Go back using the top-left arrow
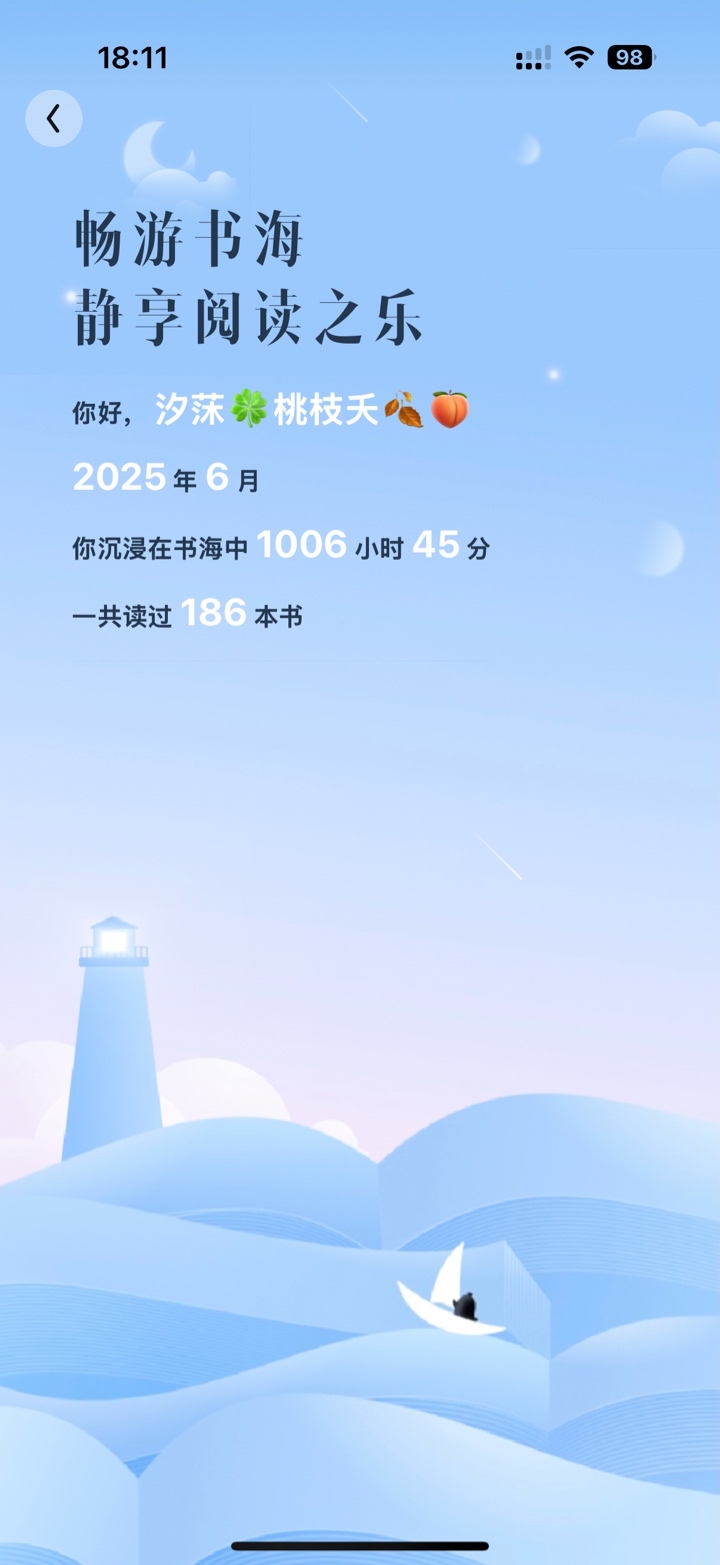This screenshot has width=720, height=1565. pyautogui.click(x=53, y=119)
